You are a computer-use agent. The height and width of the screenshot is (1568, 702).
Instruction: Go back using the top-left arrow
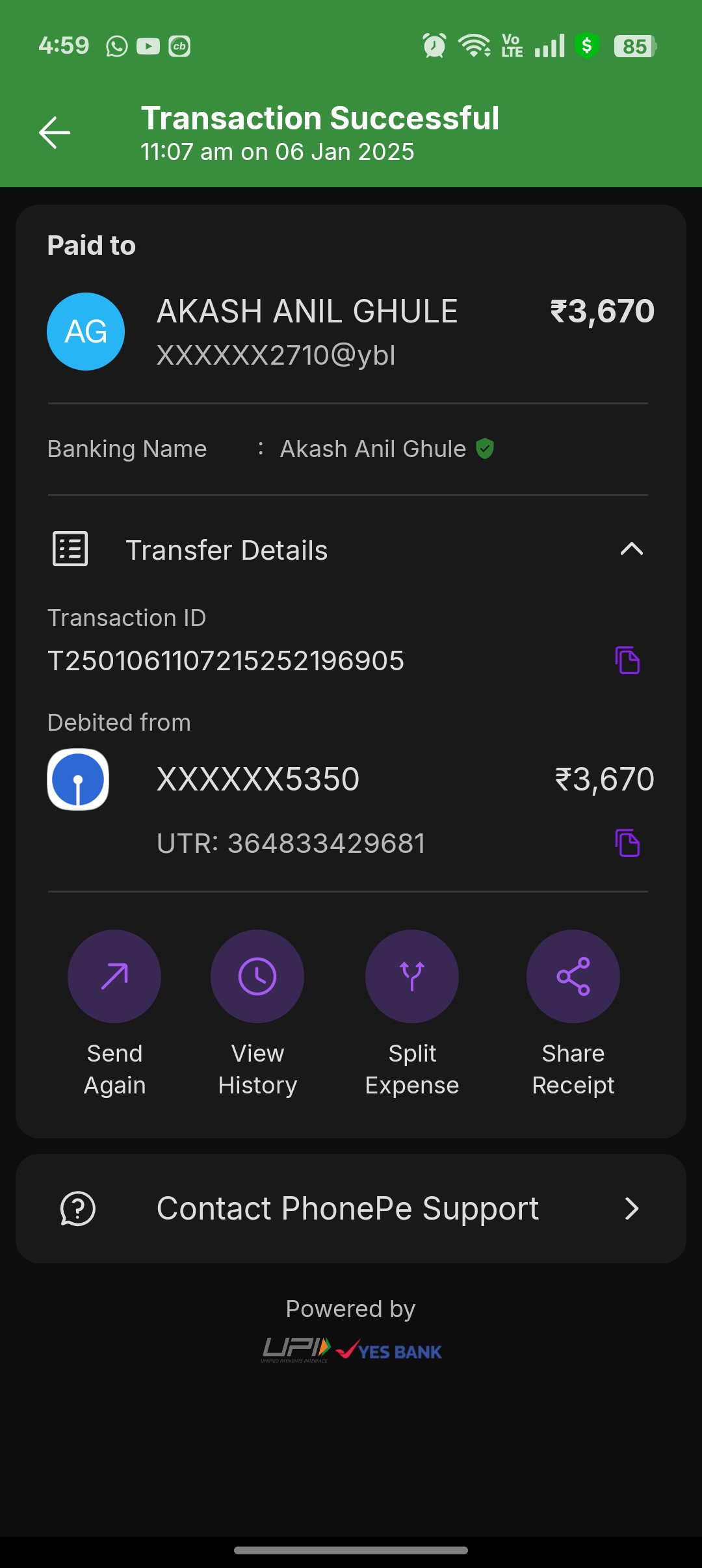point(55,133)
